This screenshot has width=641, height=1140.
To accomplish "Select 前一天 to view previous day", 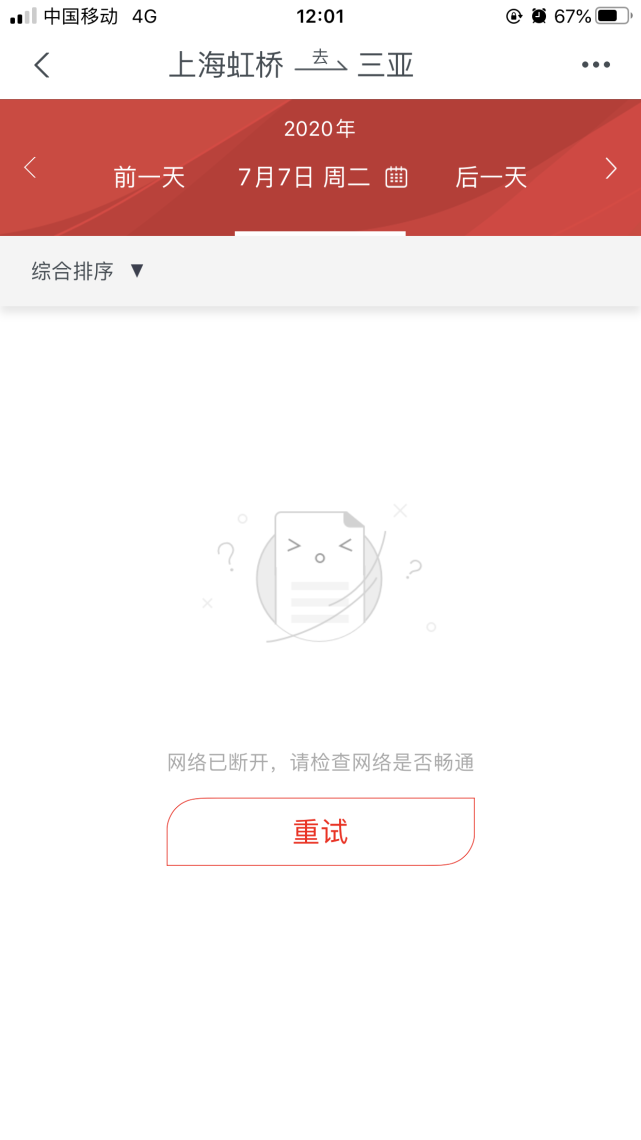I will (149, 177).
